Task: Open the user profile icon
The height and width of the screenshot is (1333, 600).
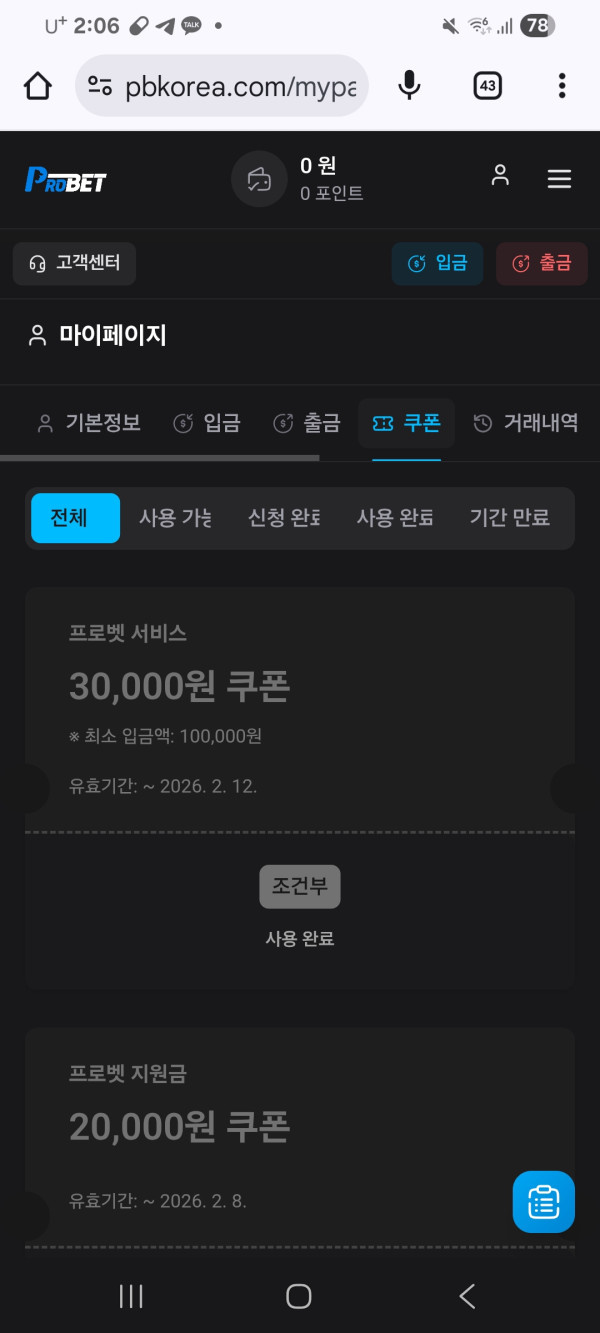Action: point(500,177)
